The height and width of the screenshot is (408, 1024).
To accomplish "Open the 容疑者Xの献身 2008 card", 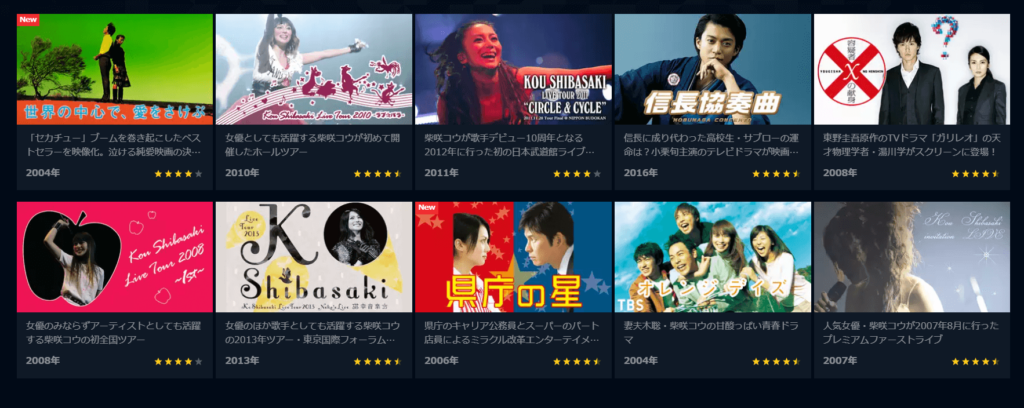I will click(x=911, y=70).
